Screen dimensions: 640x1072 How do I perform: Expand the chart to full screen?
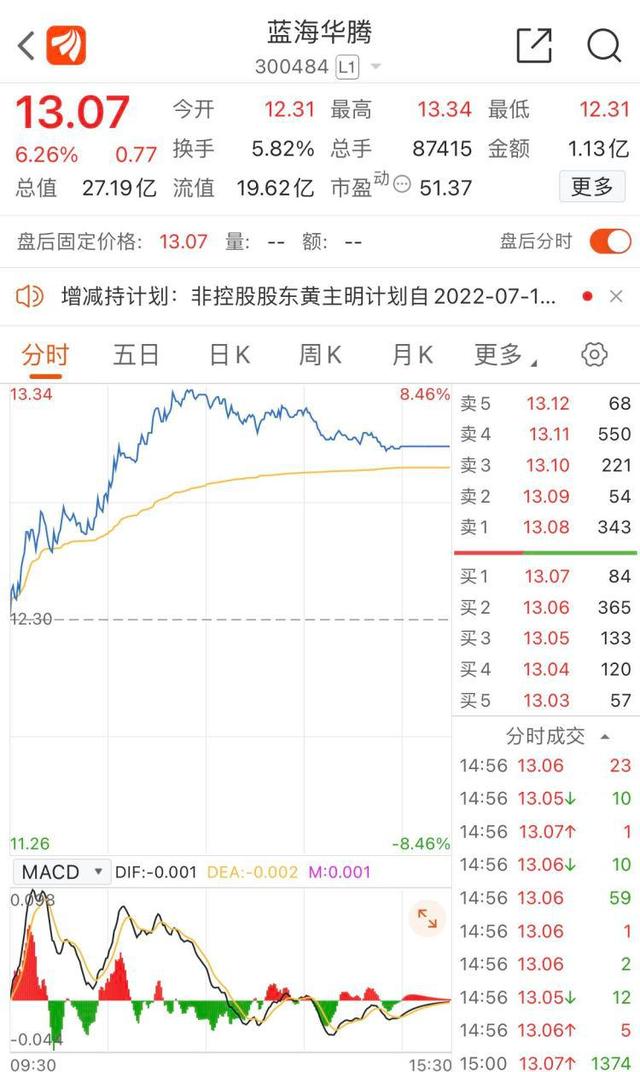(x=427, y=918)
